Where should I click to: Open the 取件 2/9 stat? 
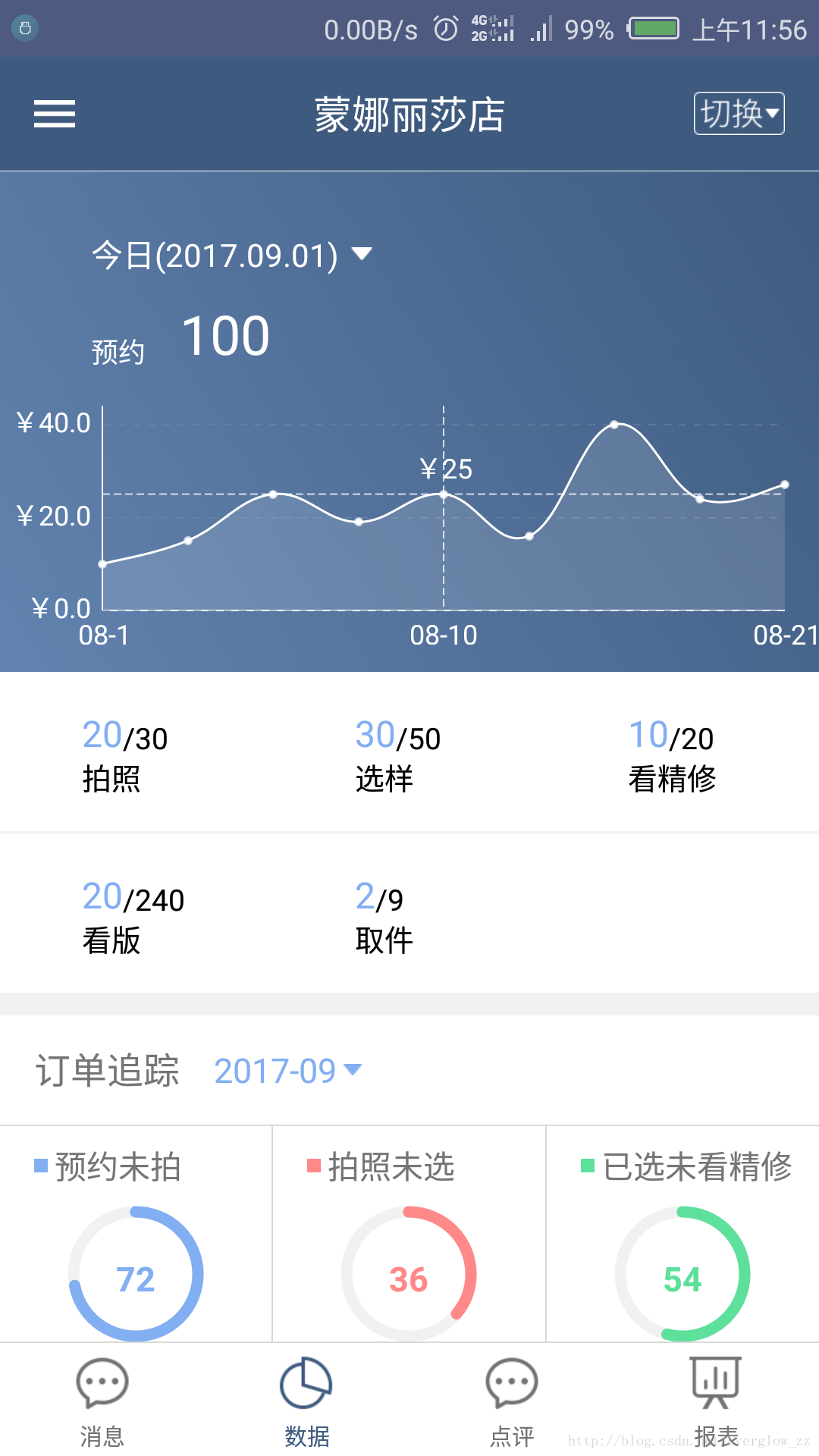point(384,918)
